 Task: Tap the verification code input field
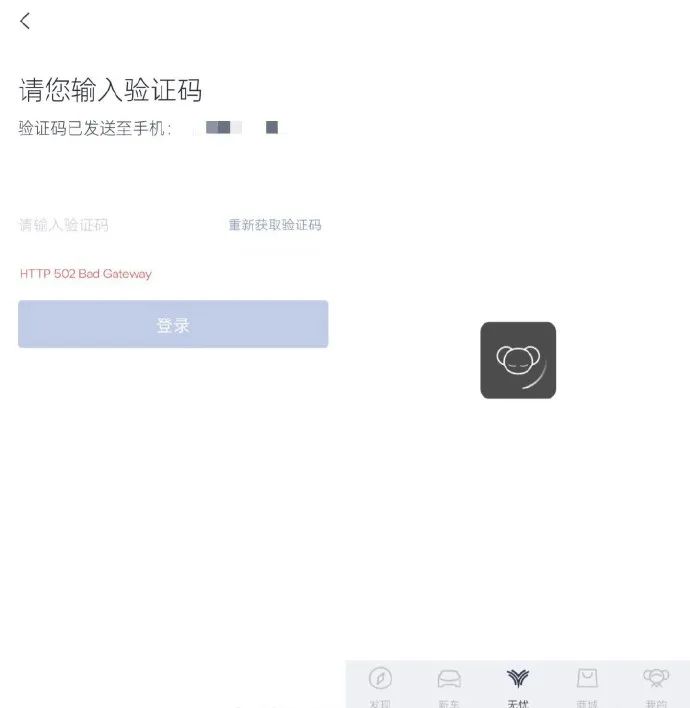(x=110, y=225)
